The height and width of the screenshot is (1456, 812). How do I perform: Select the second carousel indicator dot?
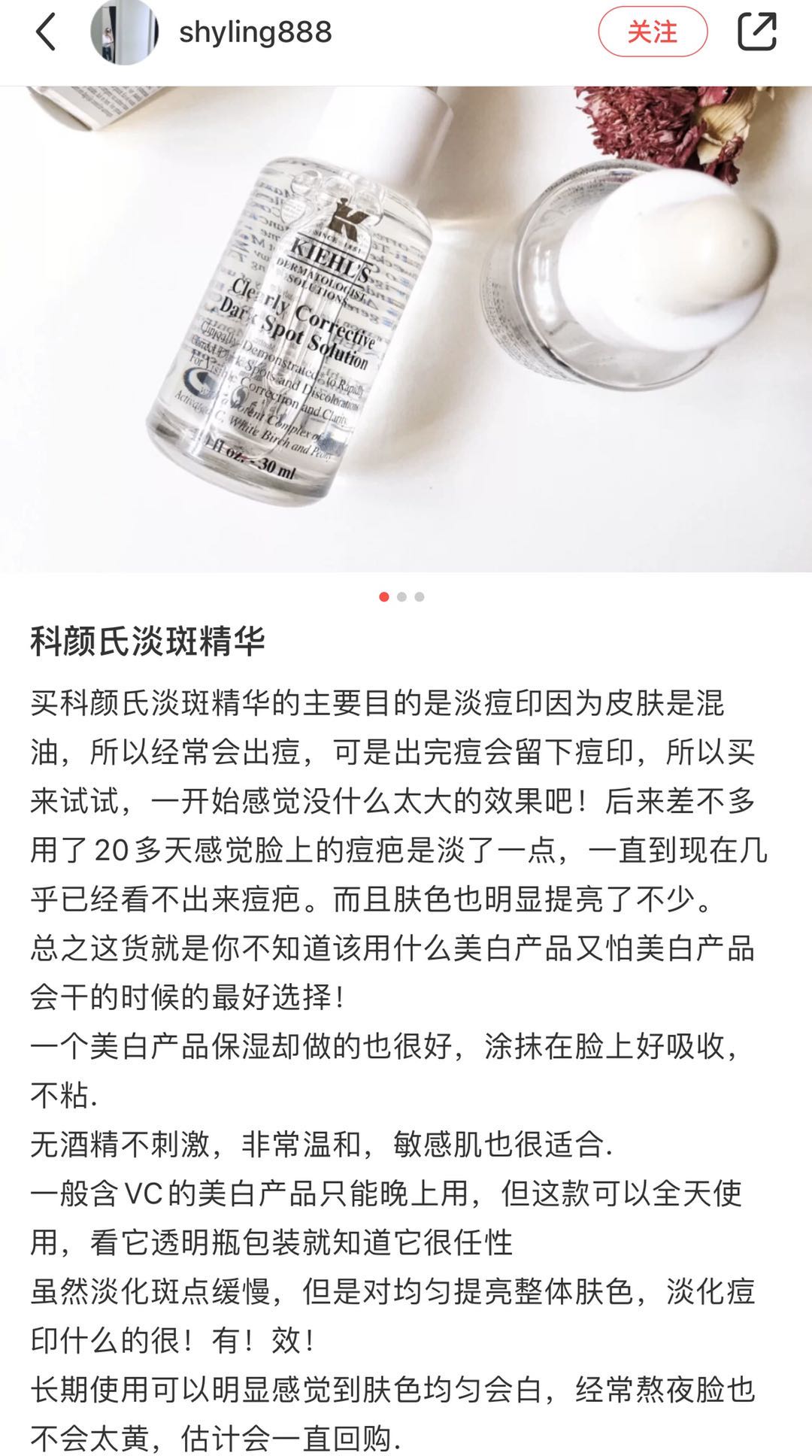404,596
